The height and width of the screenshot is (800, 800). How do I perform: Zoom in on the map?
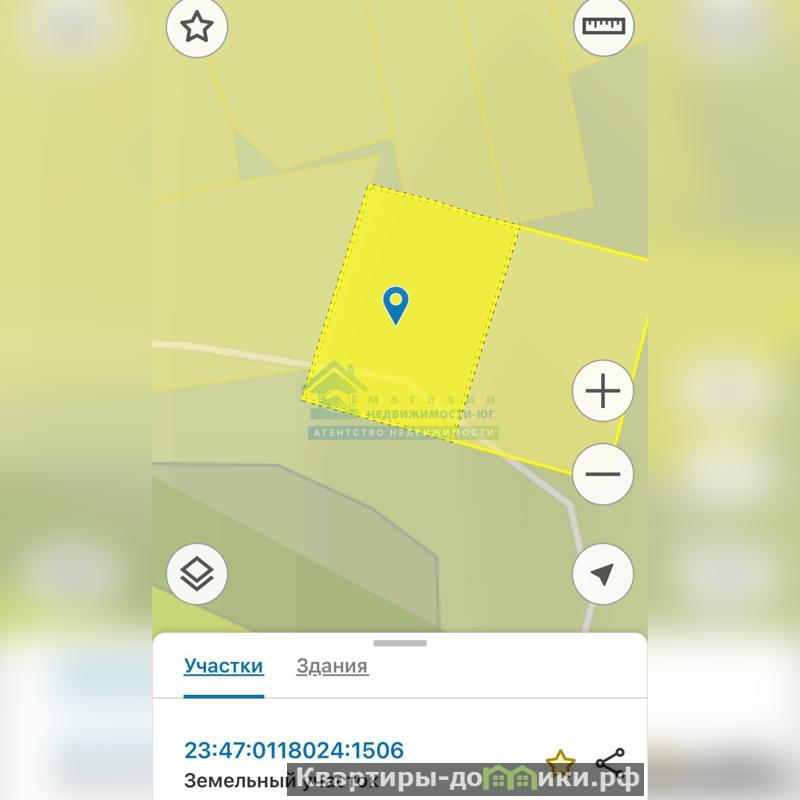pos(603,391)
